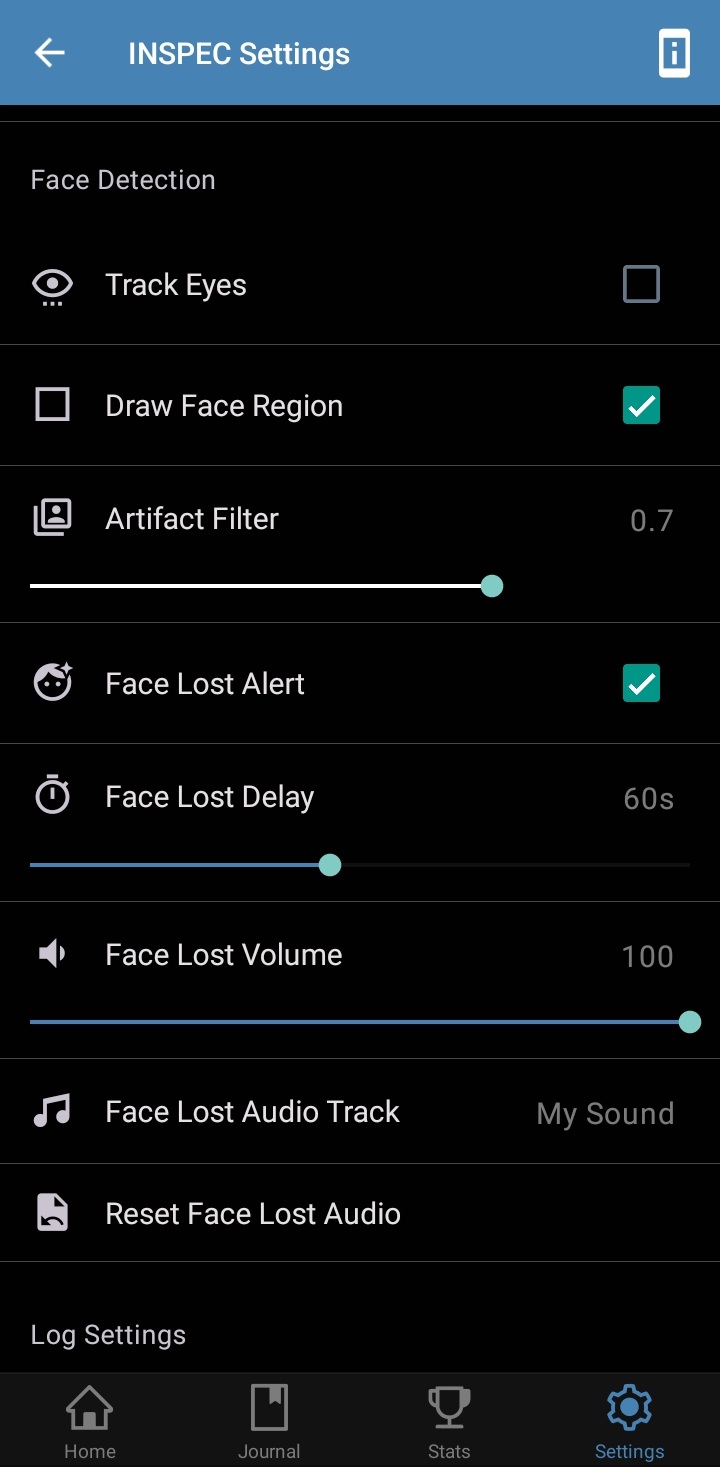Open the My Sound audio track selector

click(x=605, y=1113)
